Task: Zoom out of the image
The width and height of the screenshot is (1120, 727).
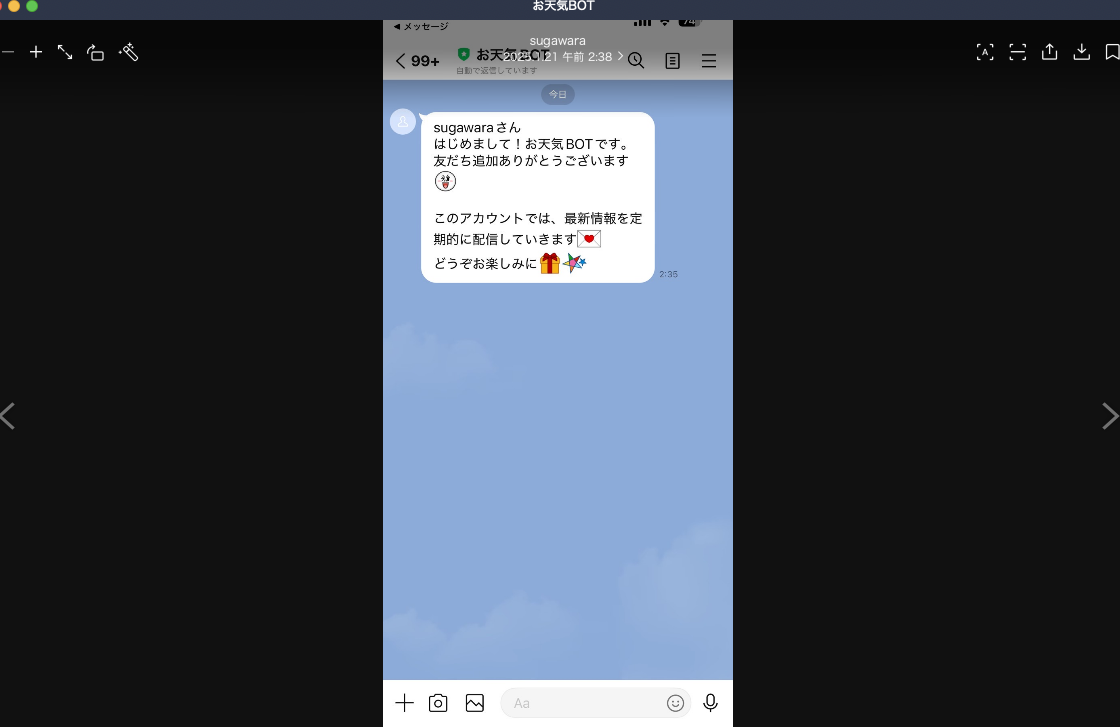Action: 7,52
